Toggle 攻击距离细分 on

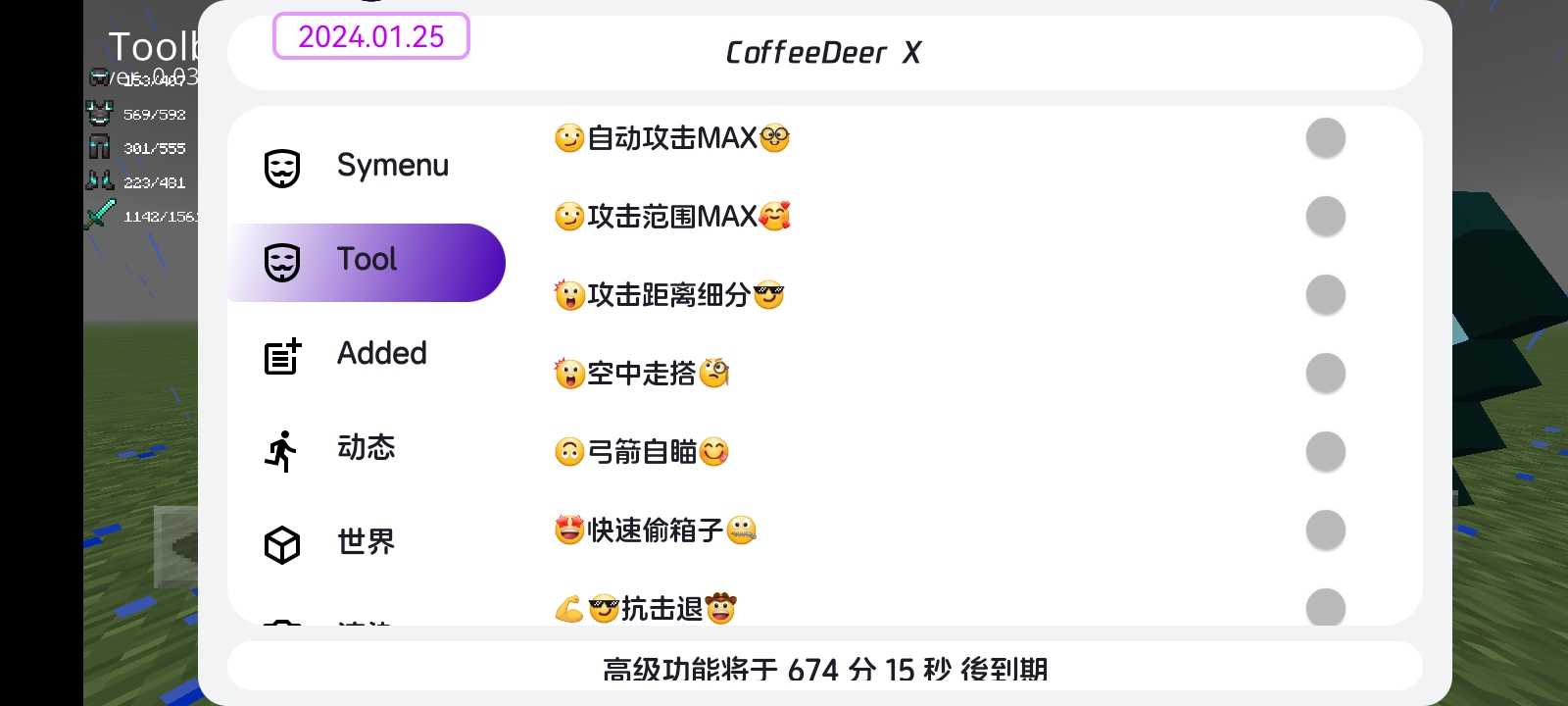[1325, 295]
